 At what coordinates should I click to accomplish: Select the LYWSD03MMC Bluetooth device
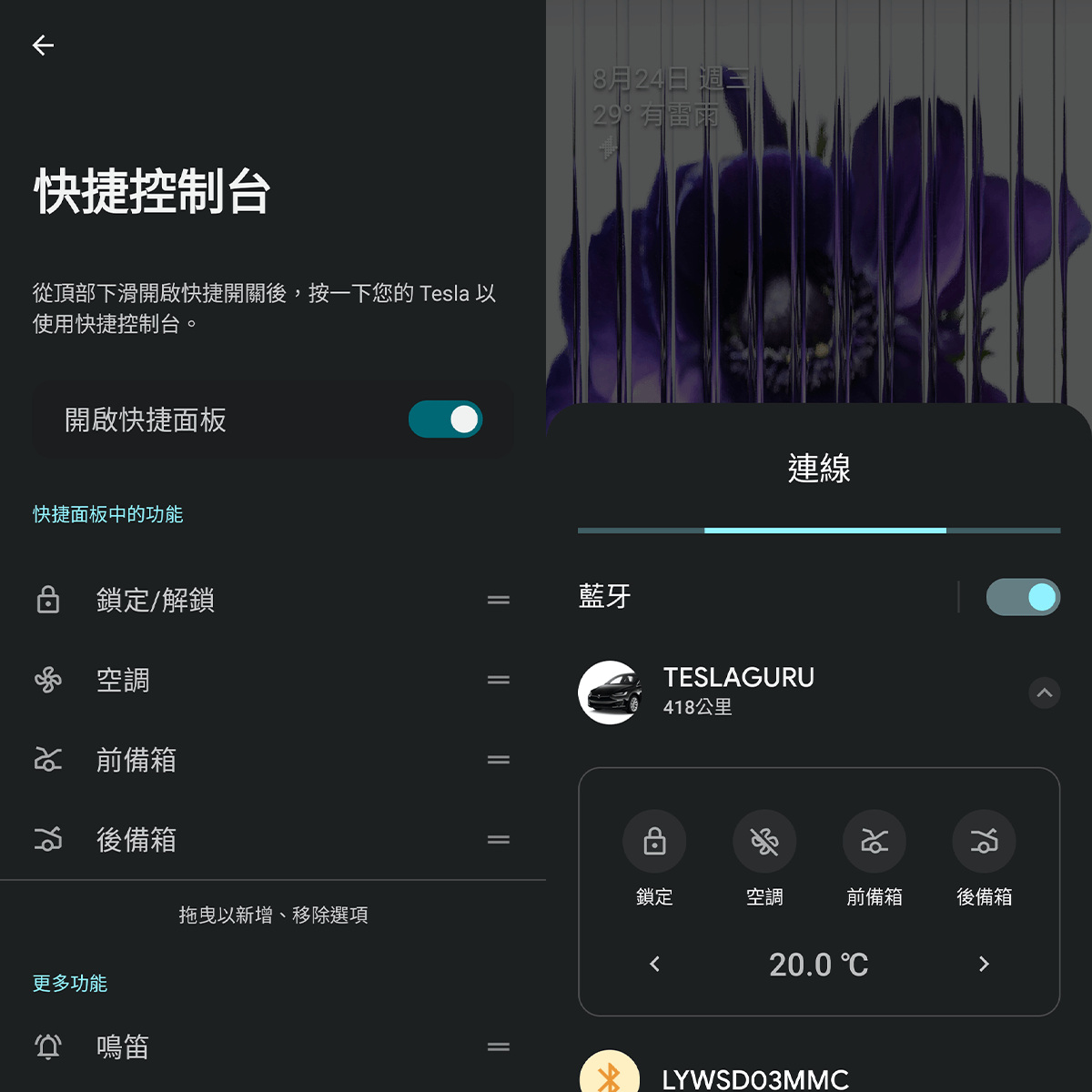(753, 1078)
